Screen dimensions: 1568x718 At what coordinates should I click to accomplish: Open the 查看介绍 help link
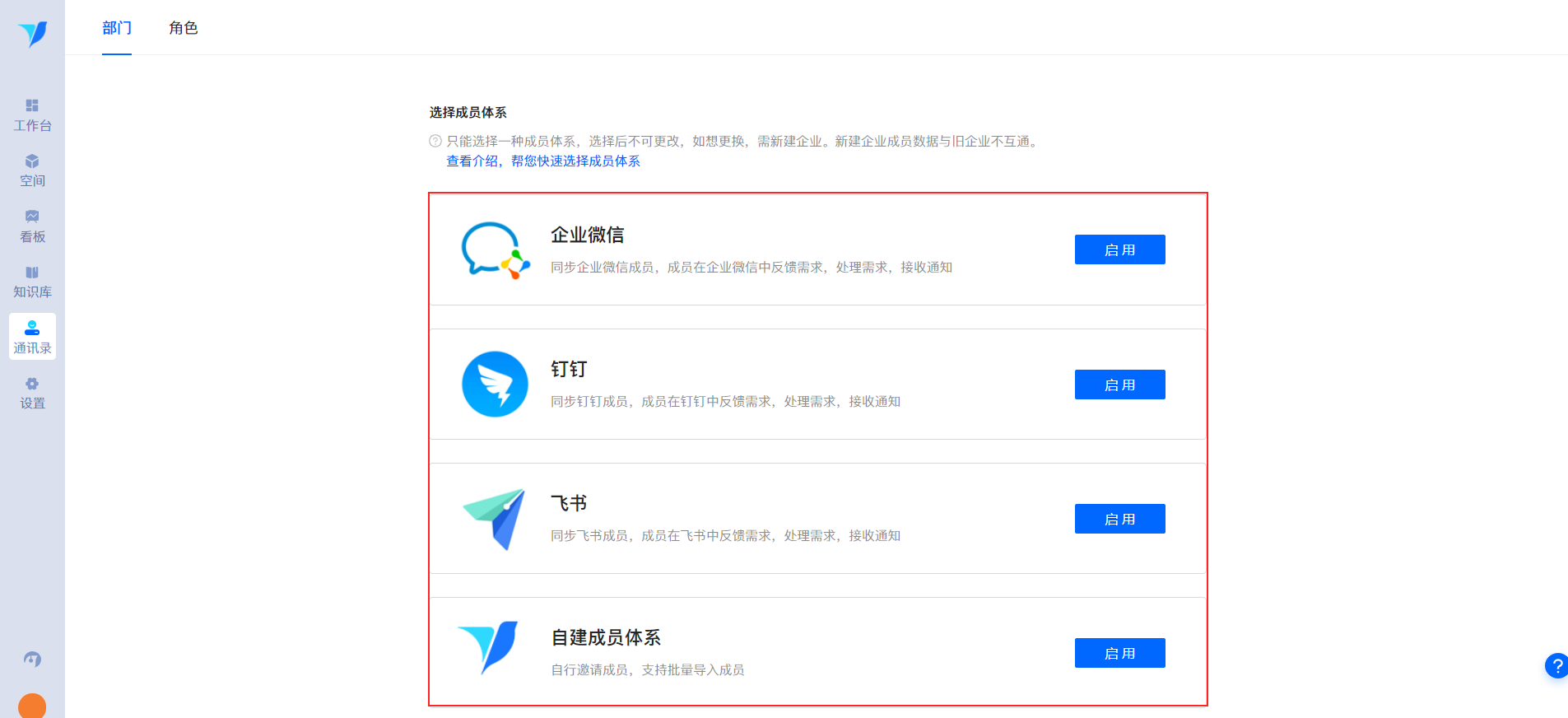(542, 161)
